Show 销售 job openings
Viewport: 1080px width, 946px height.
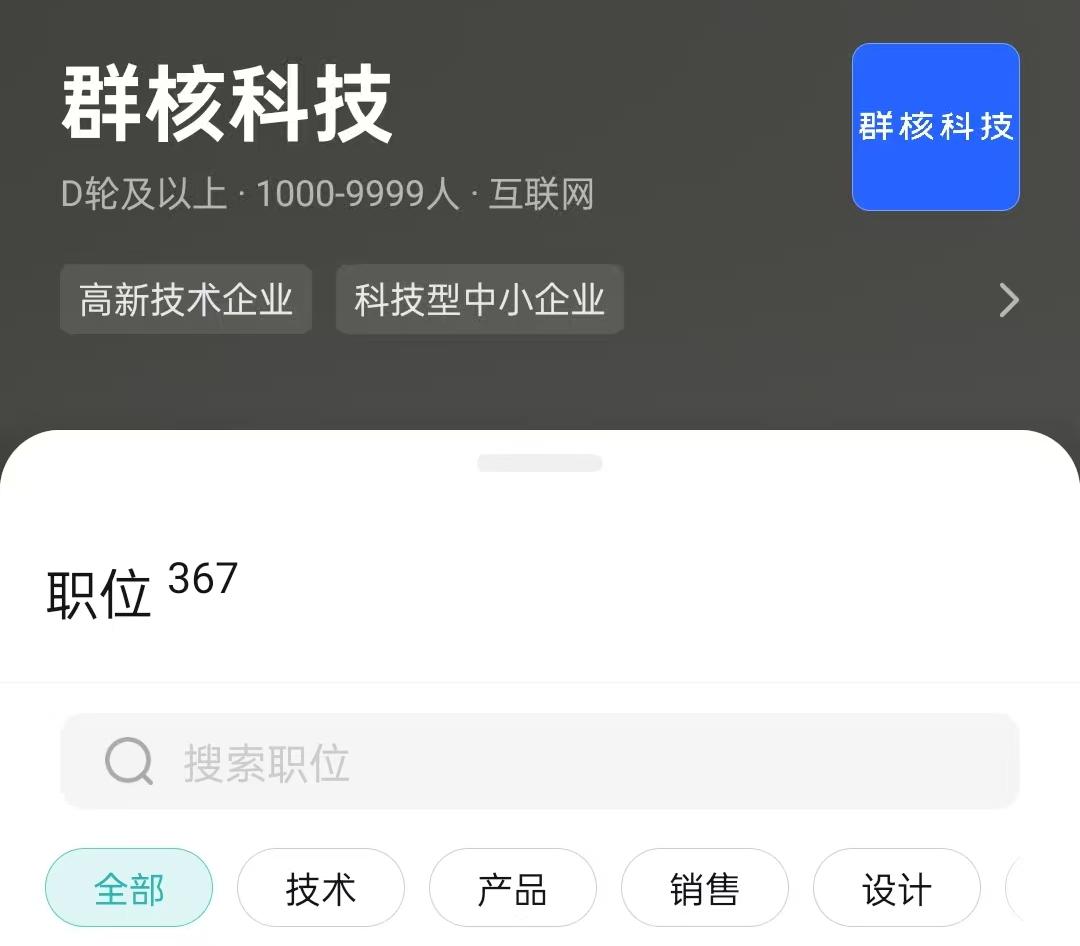(x=705, y=888)
